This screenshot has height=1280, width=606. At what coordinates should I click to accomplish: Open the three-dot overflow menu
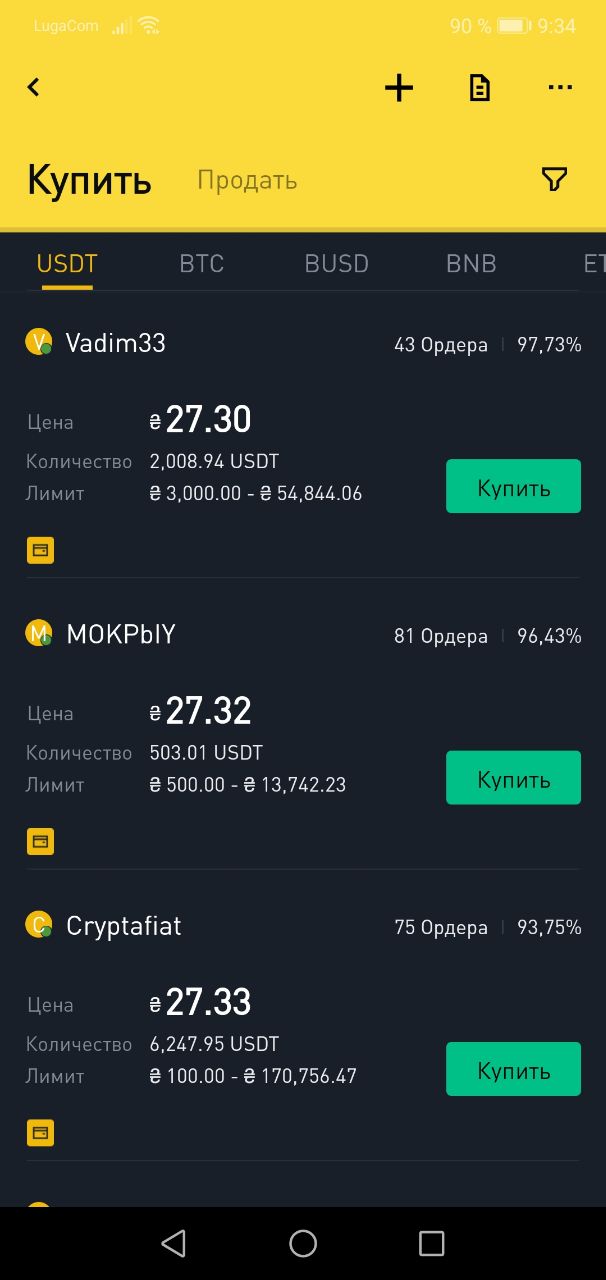560,88
